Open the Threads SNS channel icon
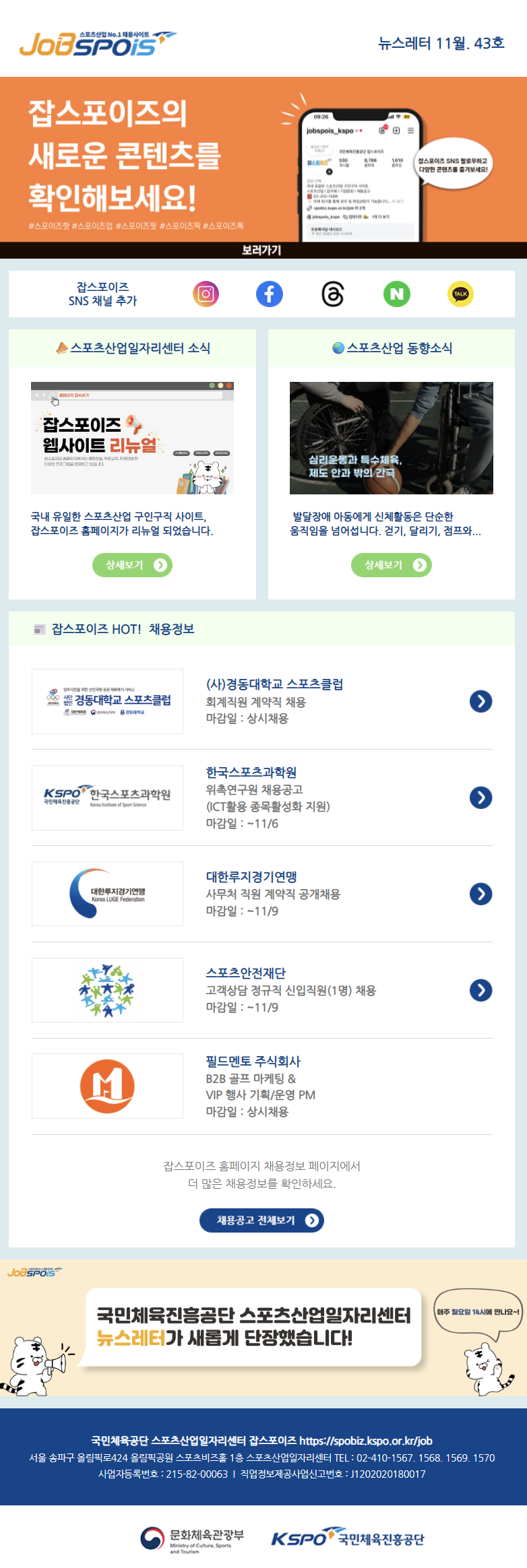 [333, 294]
